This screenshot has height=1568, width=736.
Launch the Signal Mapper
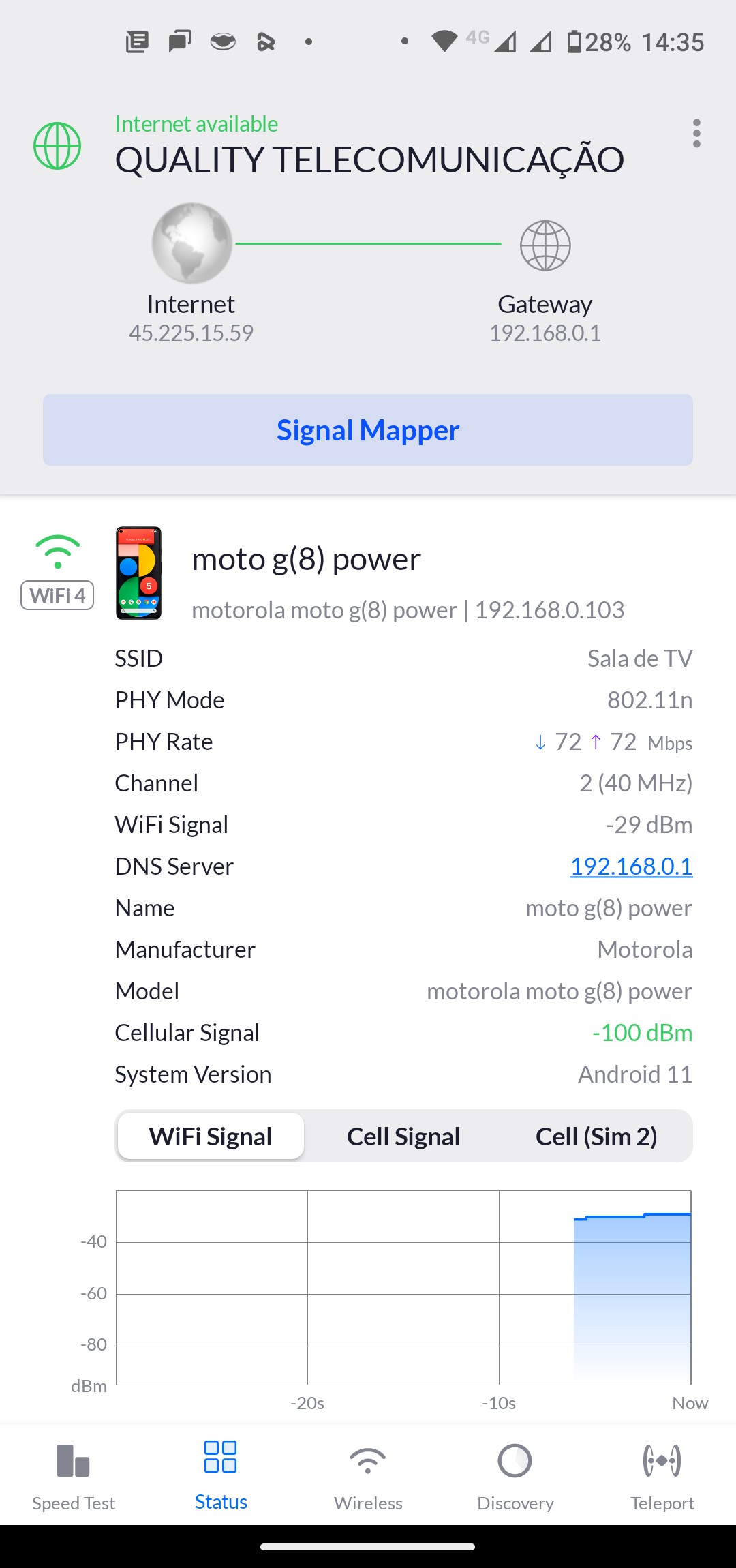[368, 430]
